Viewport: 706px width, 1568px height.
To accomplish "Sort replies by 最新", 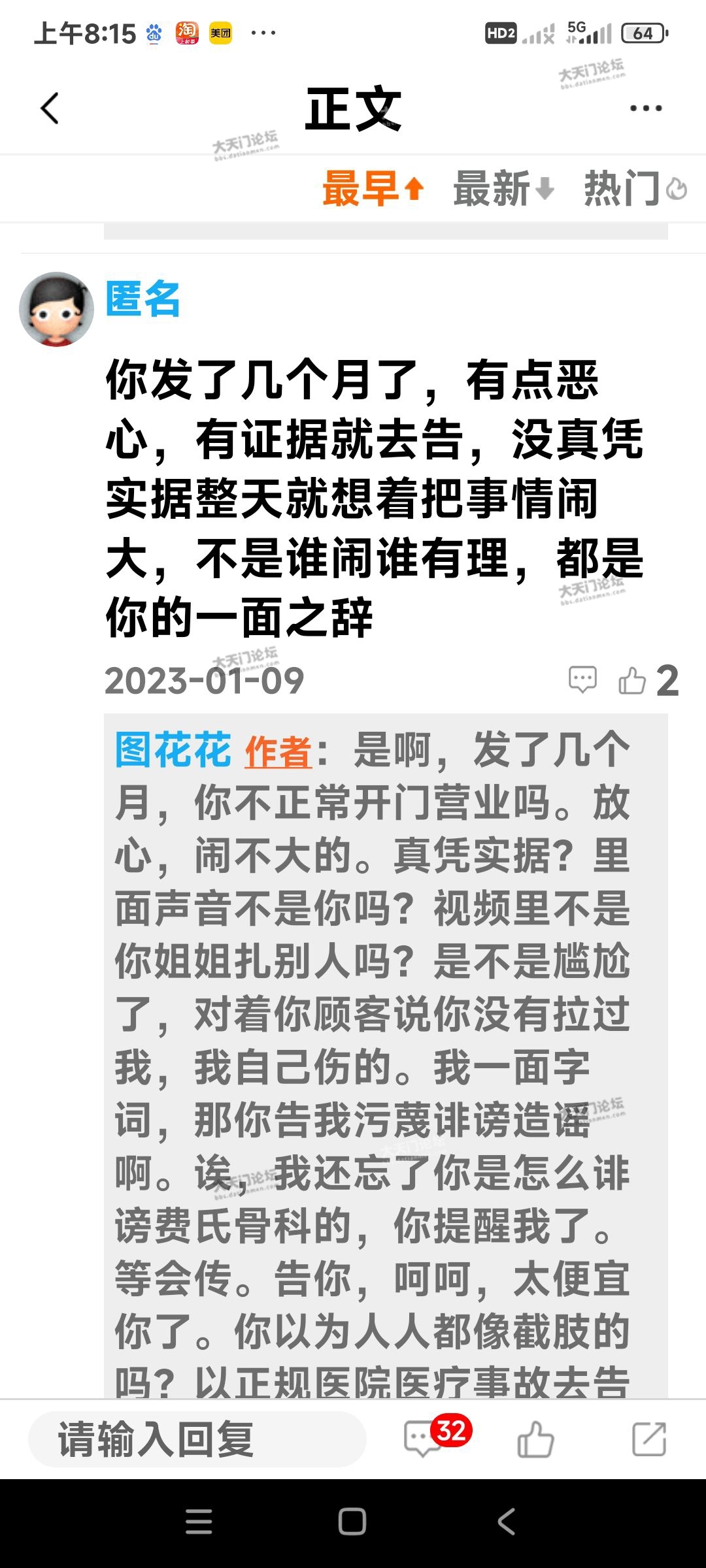I will (x=503, y=189).
